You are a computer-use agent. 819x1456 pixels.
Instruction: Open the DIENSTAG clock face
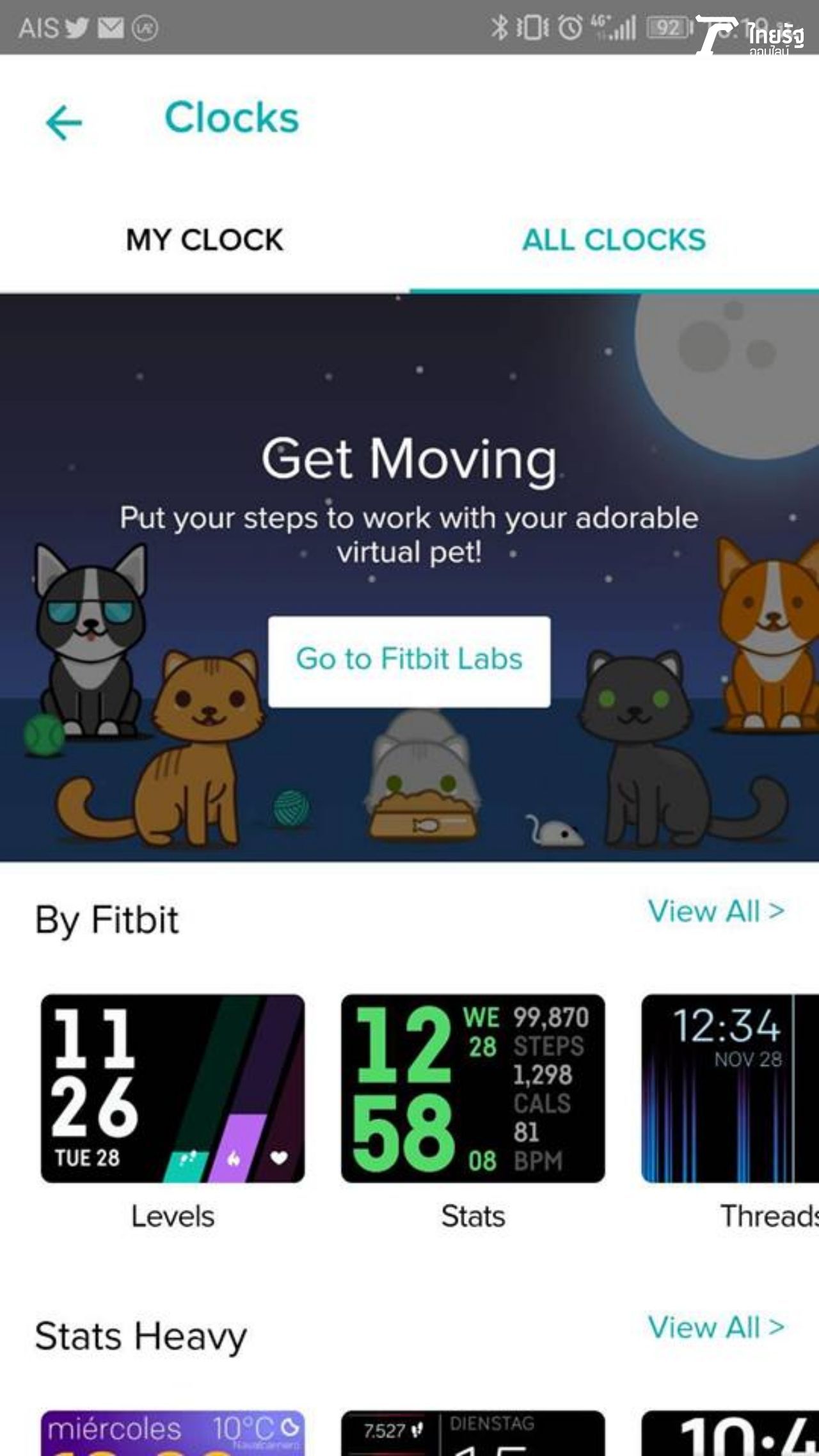click(x=473, y=1434)
